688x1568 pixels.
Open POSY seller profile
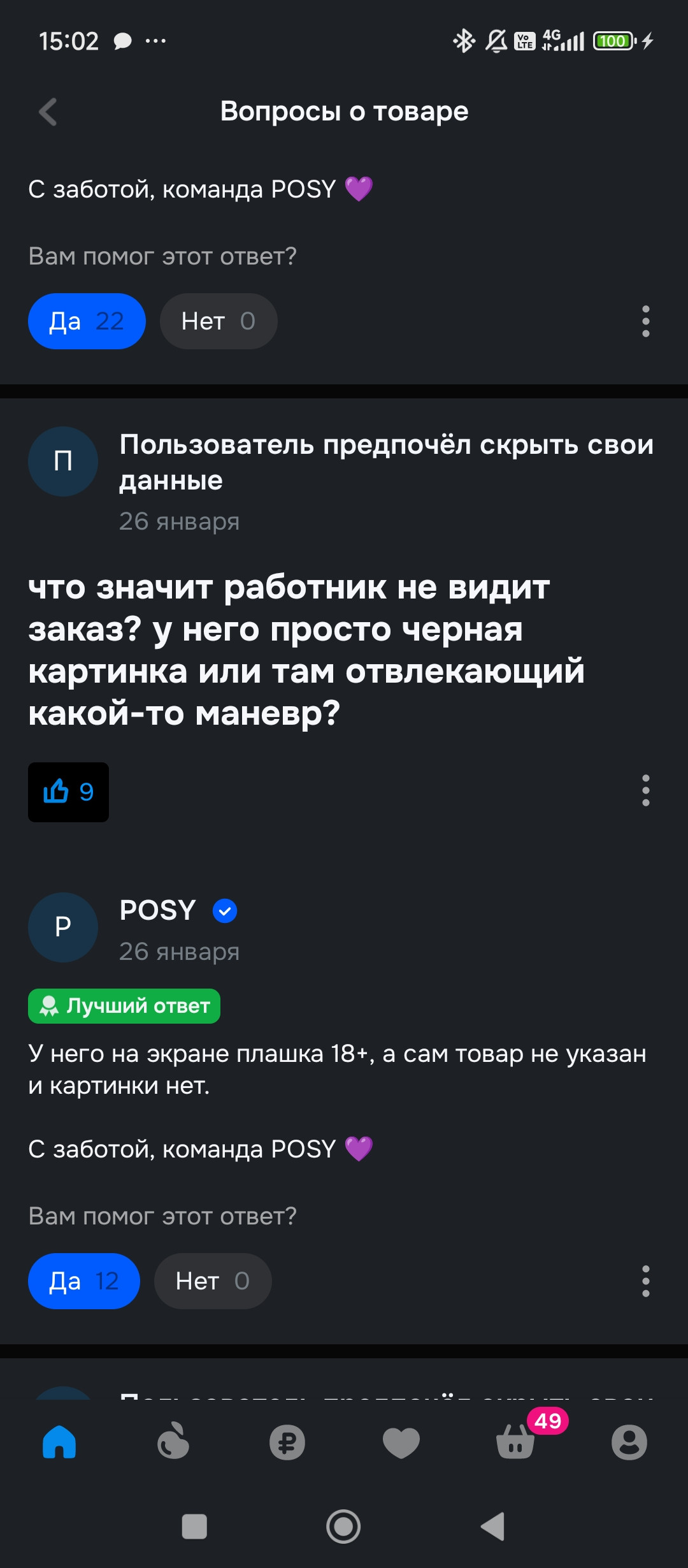(x=157, y=910)
